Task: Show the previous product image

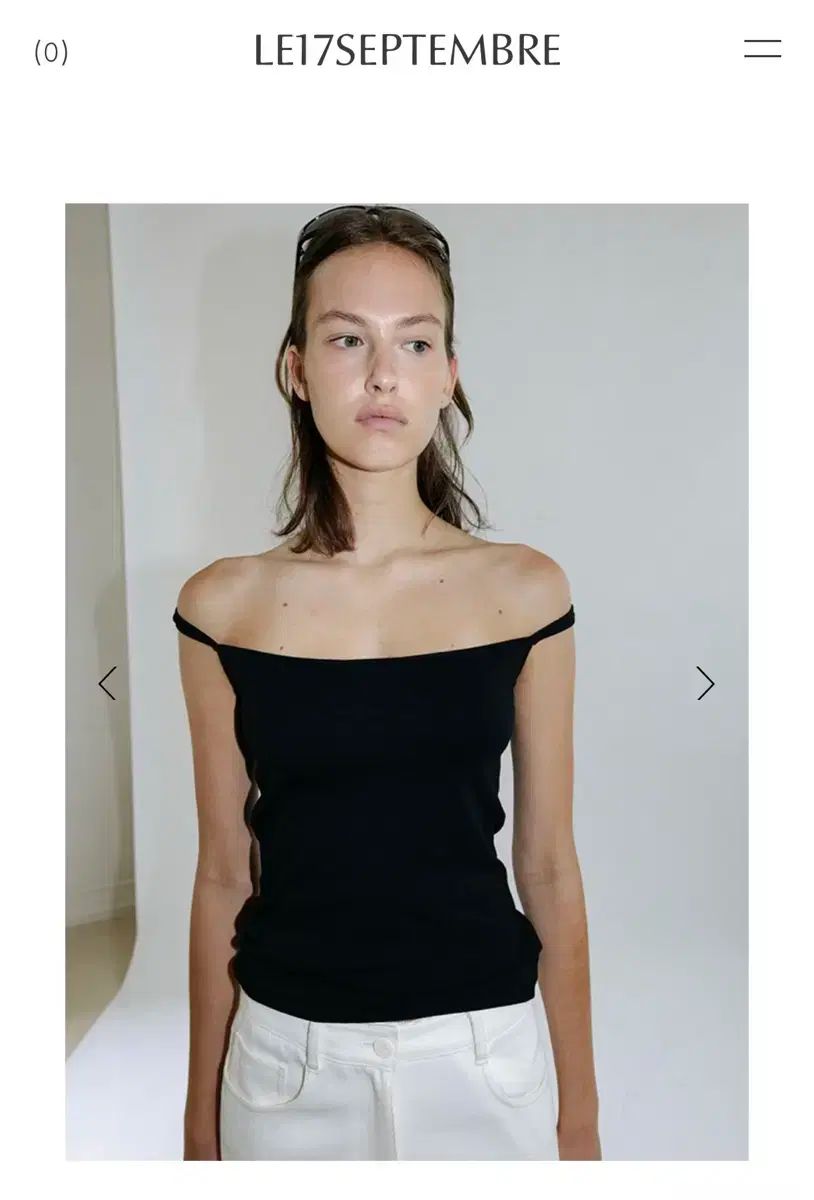Action: [x=107, y=683]
